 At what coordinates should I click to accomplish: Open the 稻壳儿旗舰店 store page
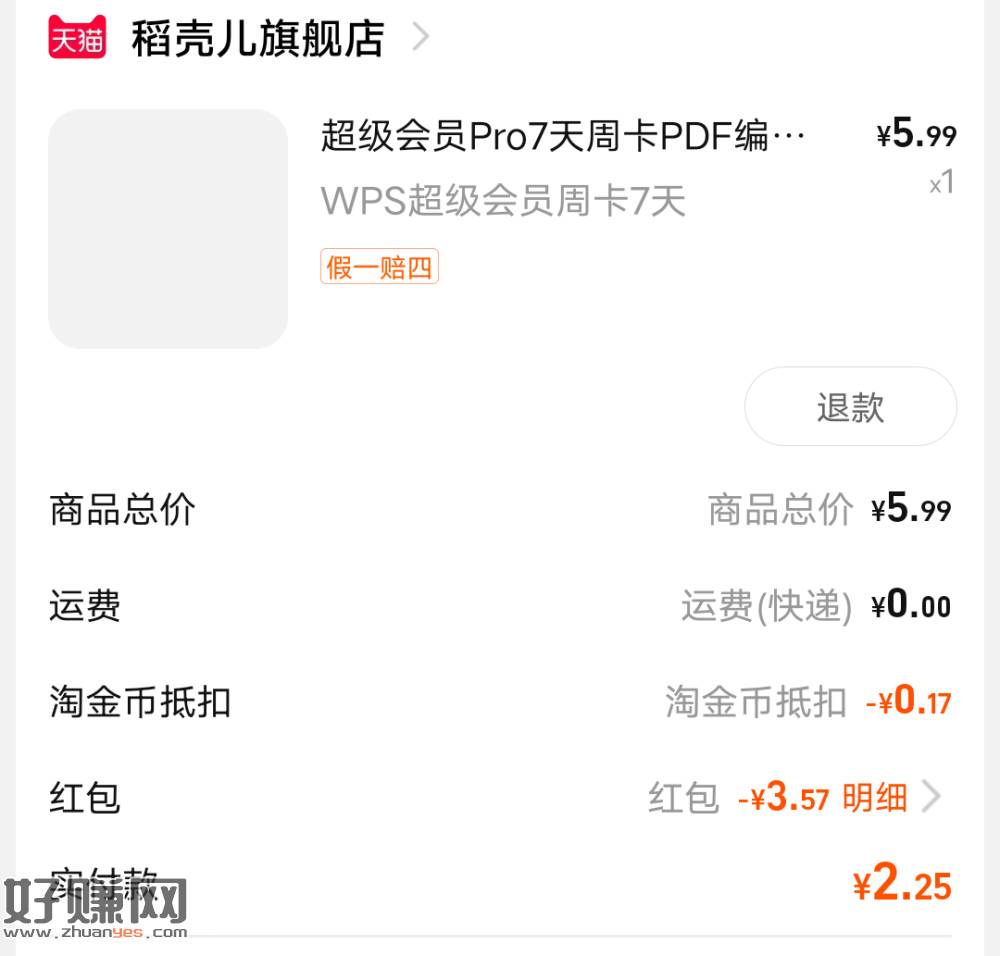257,39
